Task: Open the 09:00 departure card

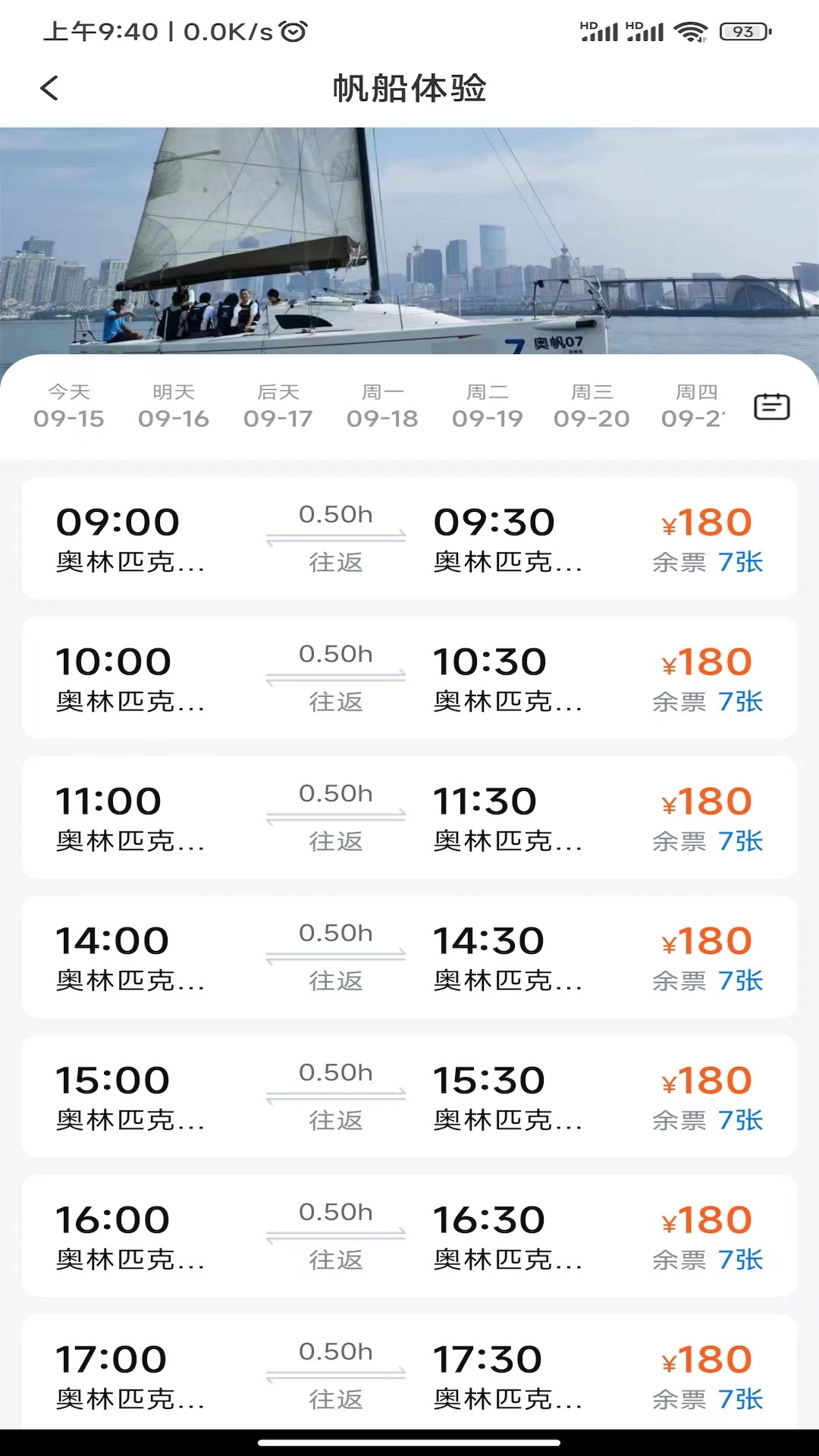Action: (x=409, y=538)
